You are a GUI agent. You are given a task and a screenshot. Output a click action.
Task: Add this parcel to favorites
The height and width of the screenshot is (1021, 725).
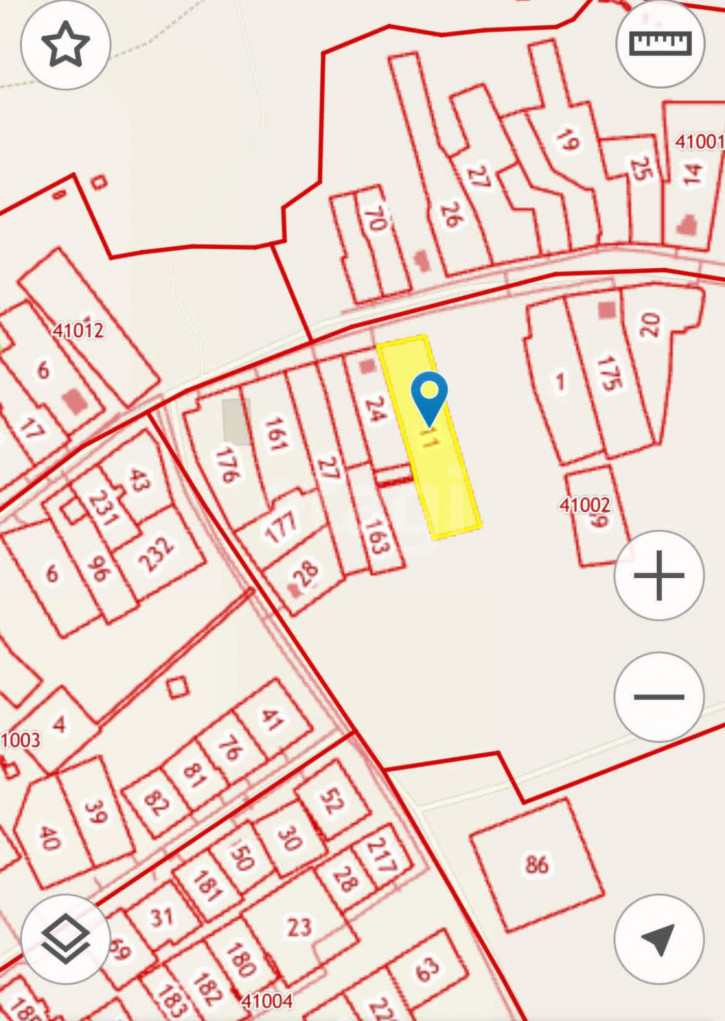pyautogui.click(x=65, y=45)
